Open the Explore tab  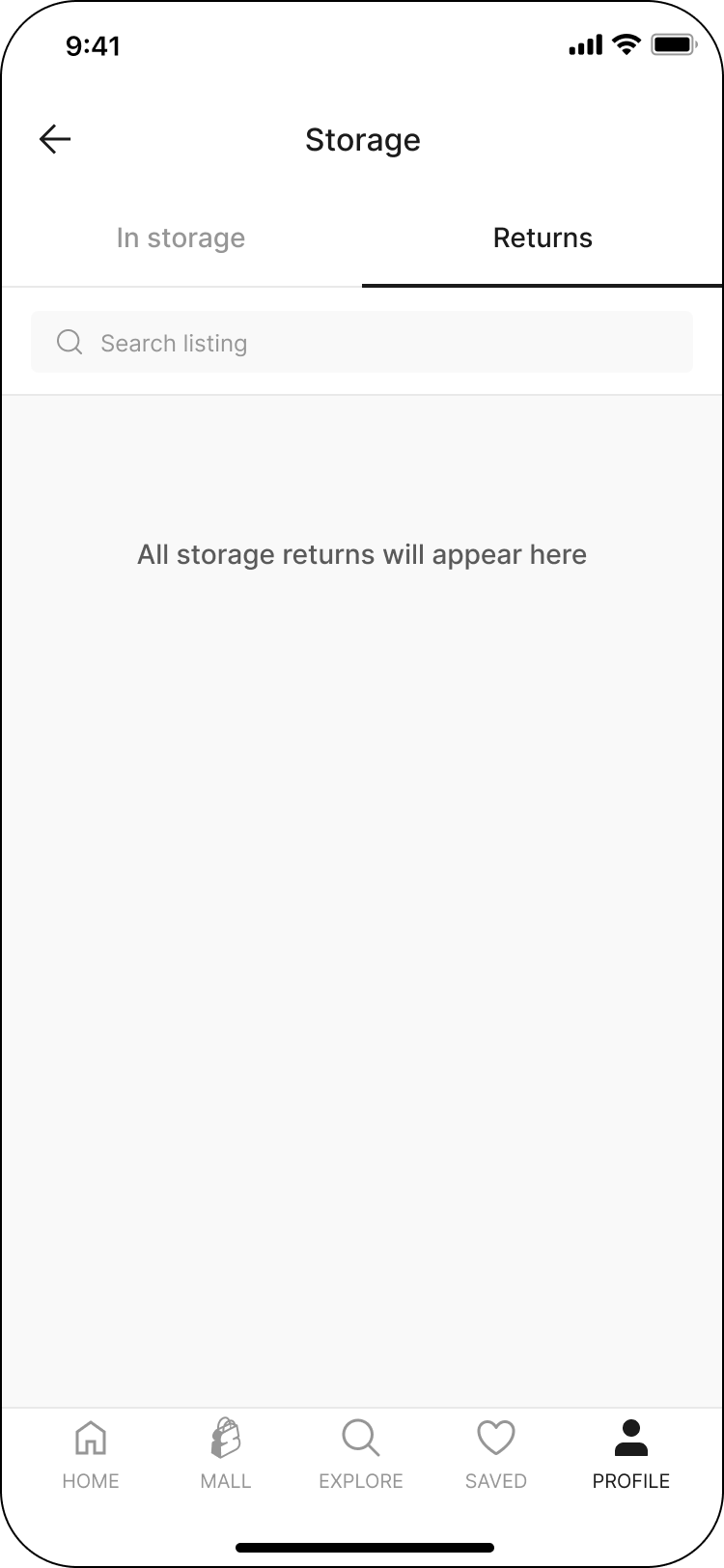point(361,1454)
